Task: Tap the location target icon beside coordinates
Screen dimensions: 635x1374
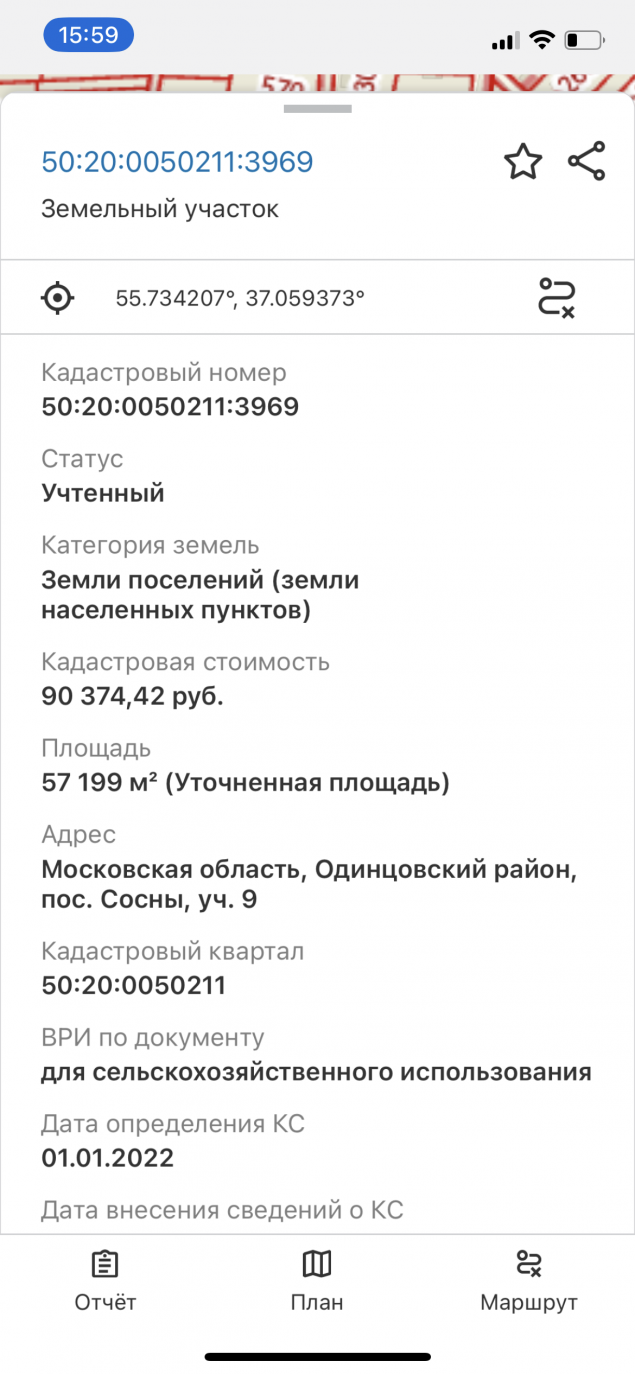Action: tap(58, 297)
